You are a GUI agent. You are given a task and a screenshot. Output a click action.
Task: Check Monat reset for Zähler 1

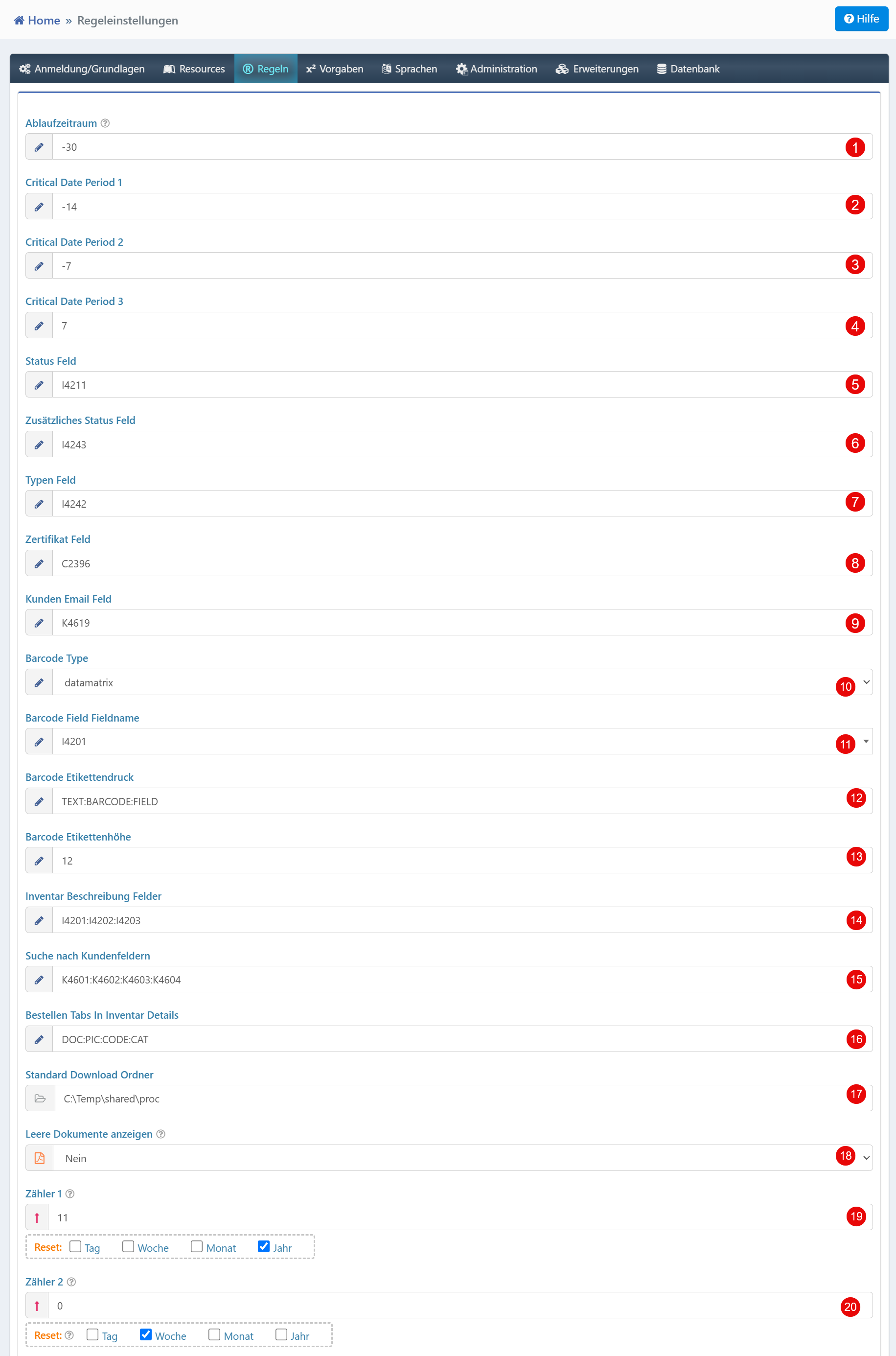pos(197,1246)
